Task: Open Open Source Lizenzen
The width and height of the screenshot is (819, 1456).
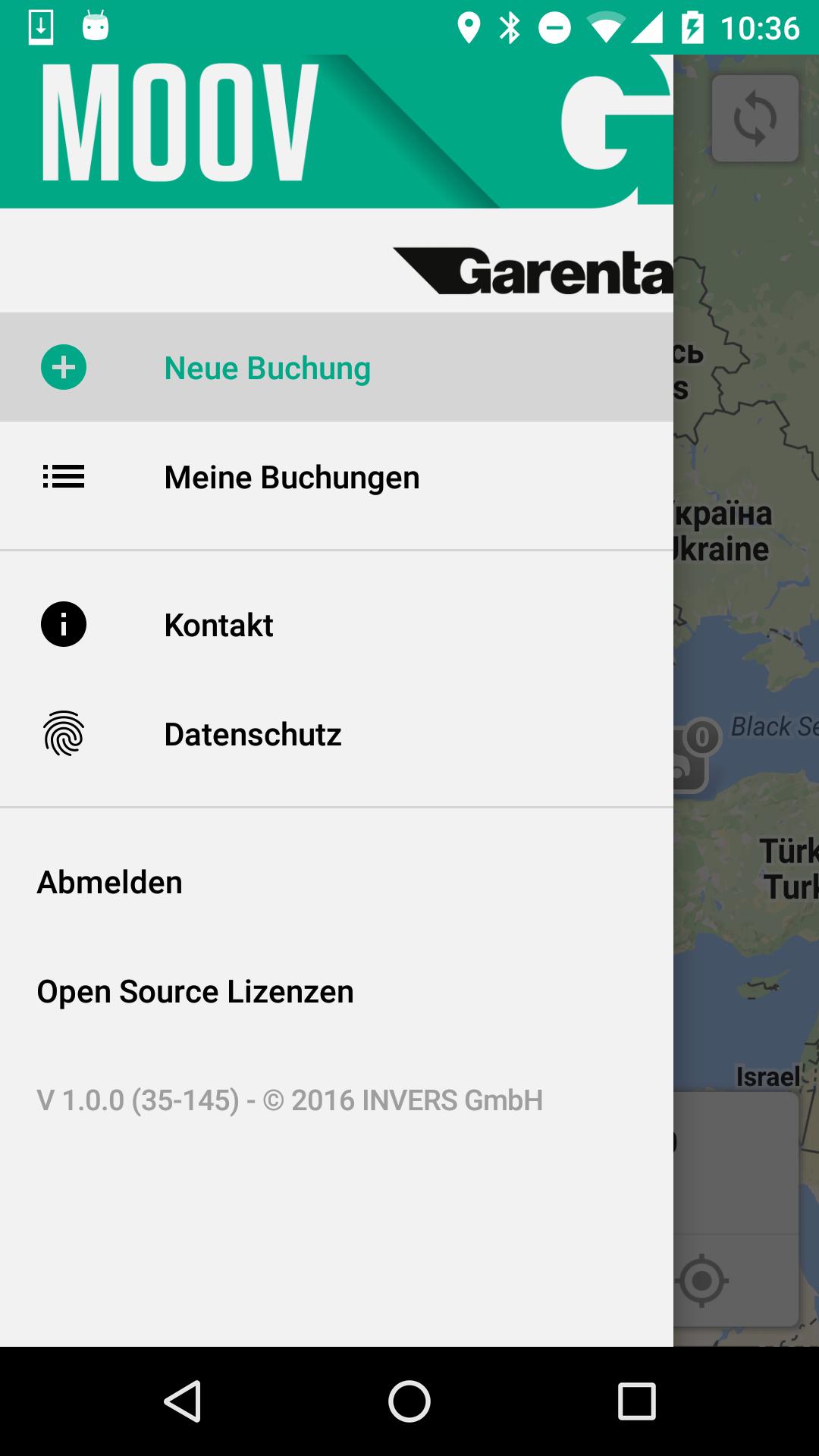Action: (x=195, y=992)
